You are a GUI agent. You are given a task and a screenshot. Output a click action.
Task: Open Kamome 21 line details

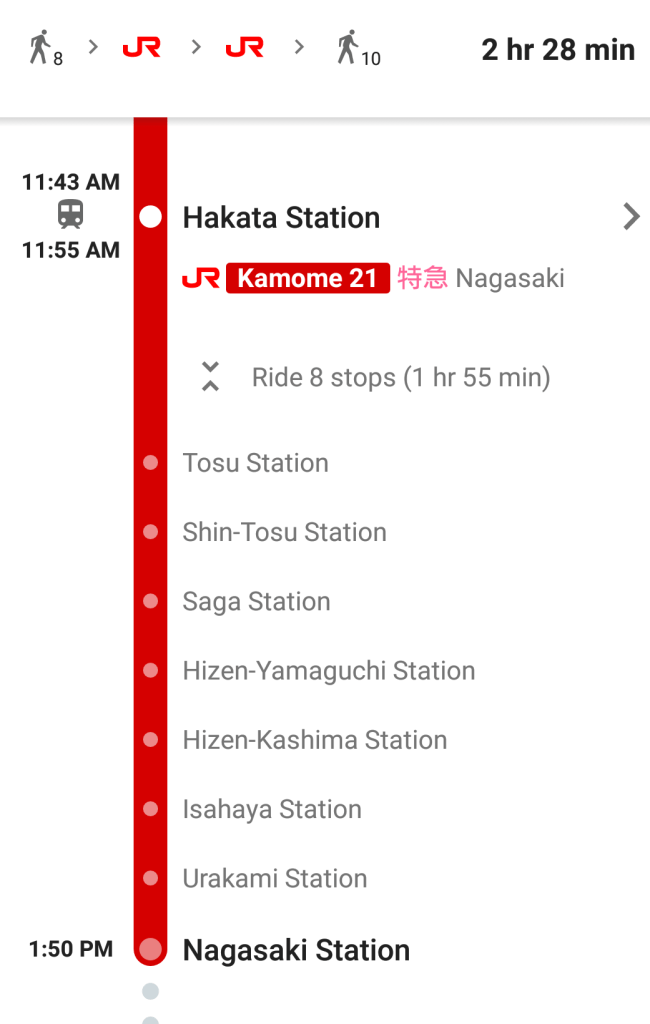click(x=308, y=278)
